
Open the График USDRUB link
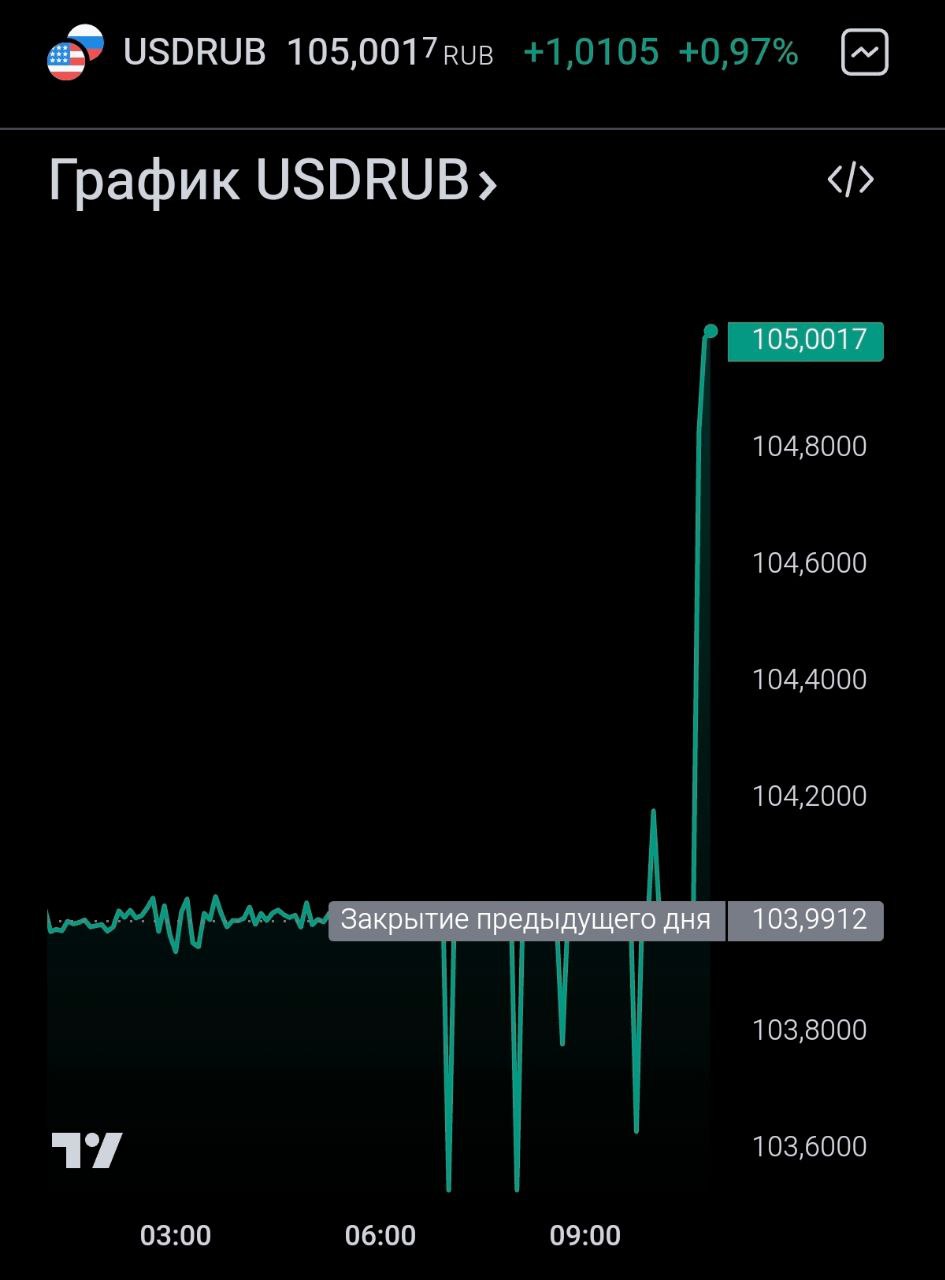(x=272, y=182)
